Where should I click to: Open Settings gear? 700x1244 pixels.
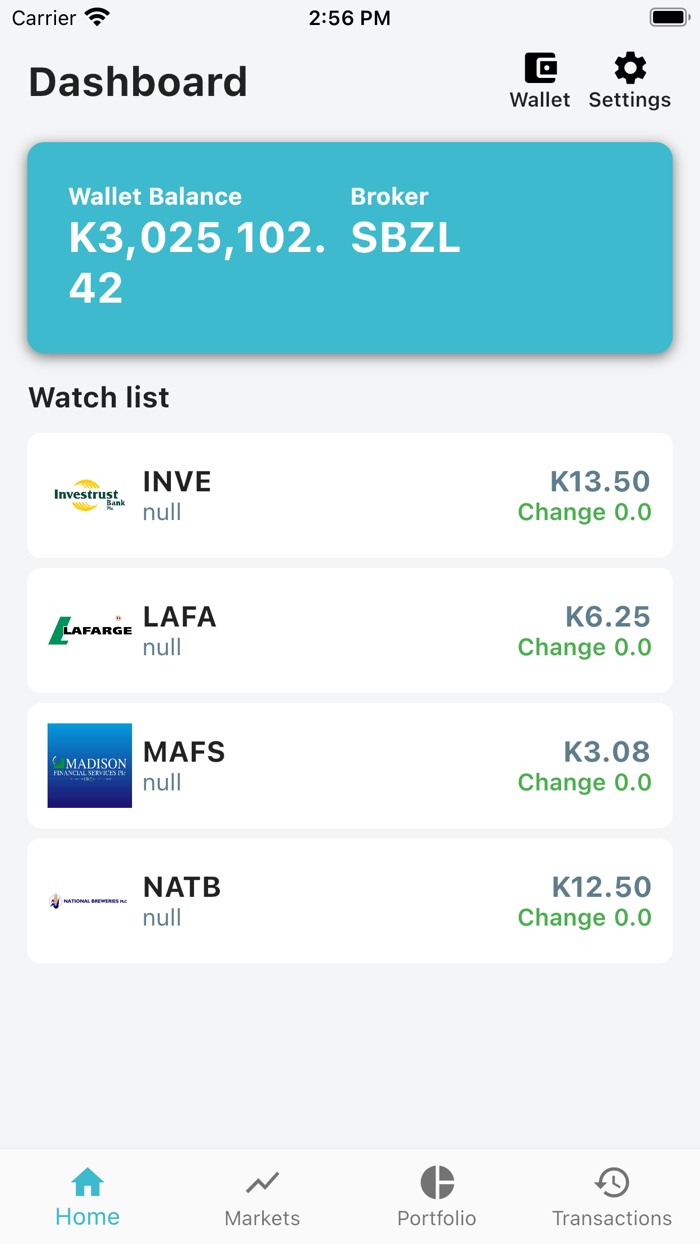click(630, 81)
